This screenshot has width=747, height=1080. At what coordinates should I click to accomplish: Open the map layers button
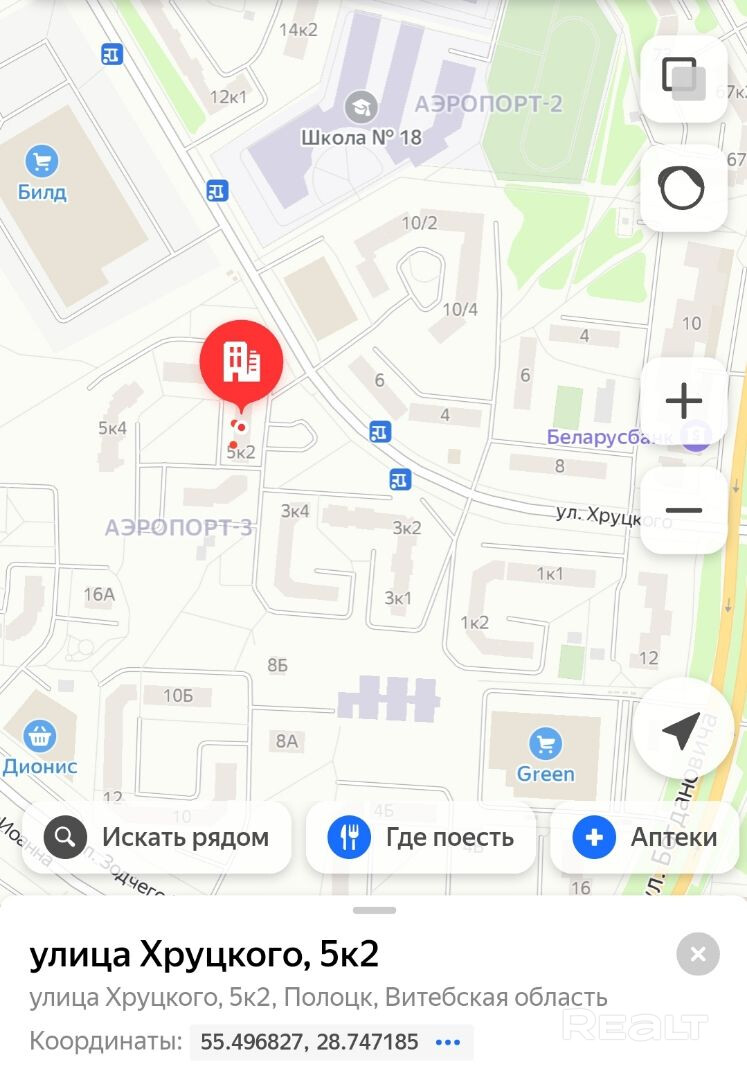[x=683, y=79]
